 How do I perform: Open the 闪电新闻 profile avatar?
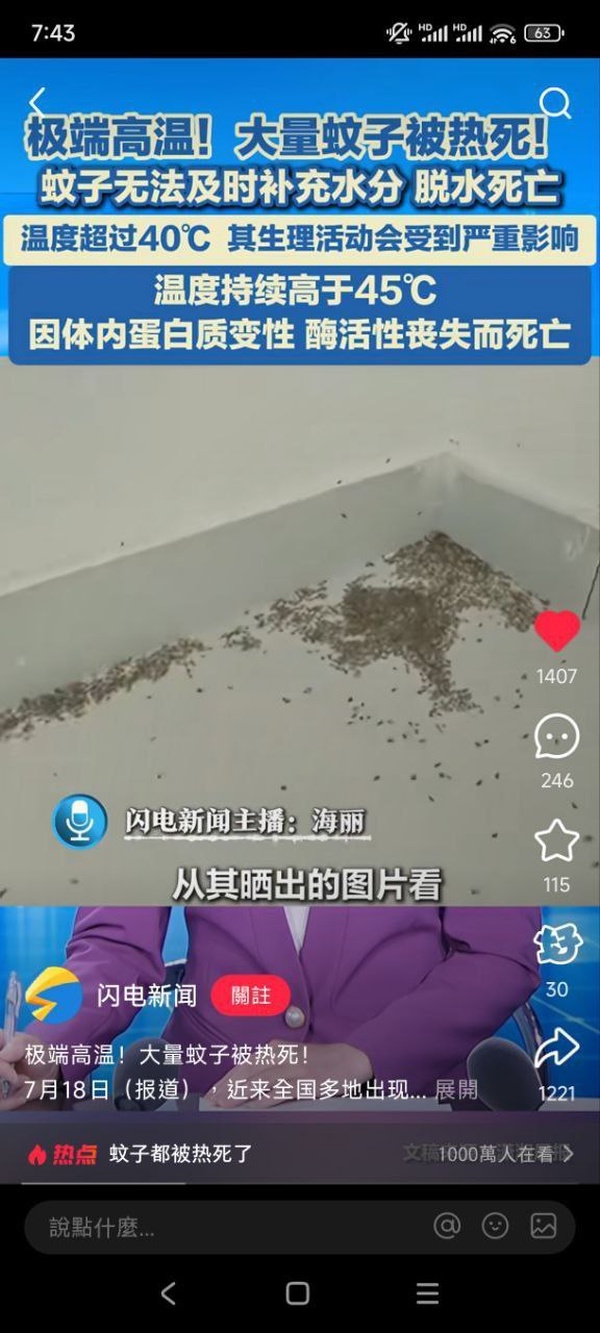tap(53, 996)
